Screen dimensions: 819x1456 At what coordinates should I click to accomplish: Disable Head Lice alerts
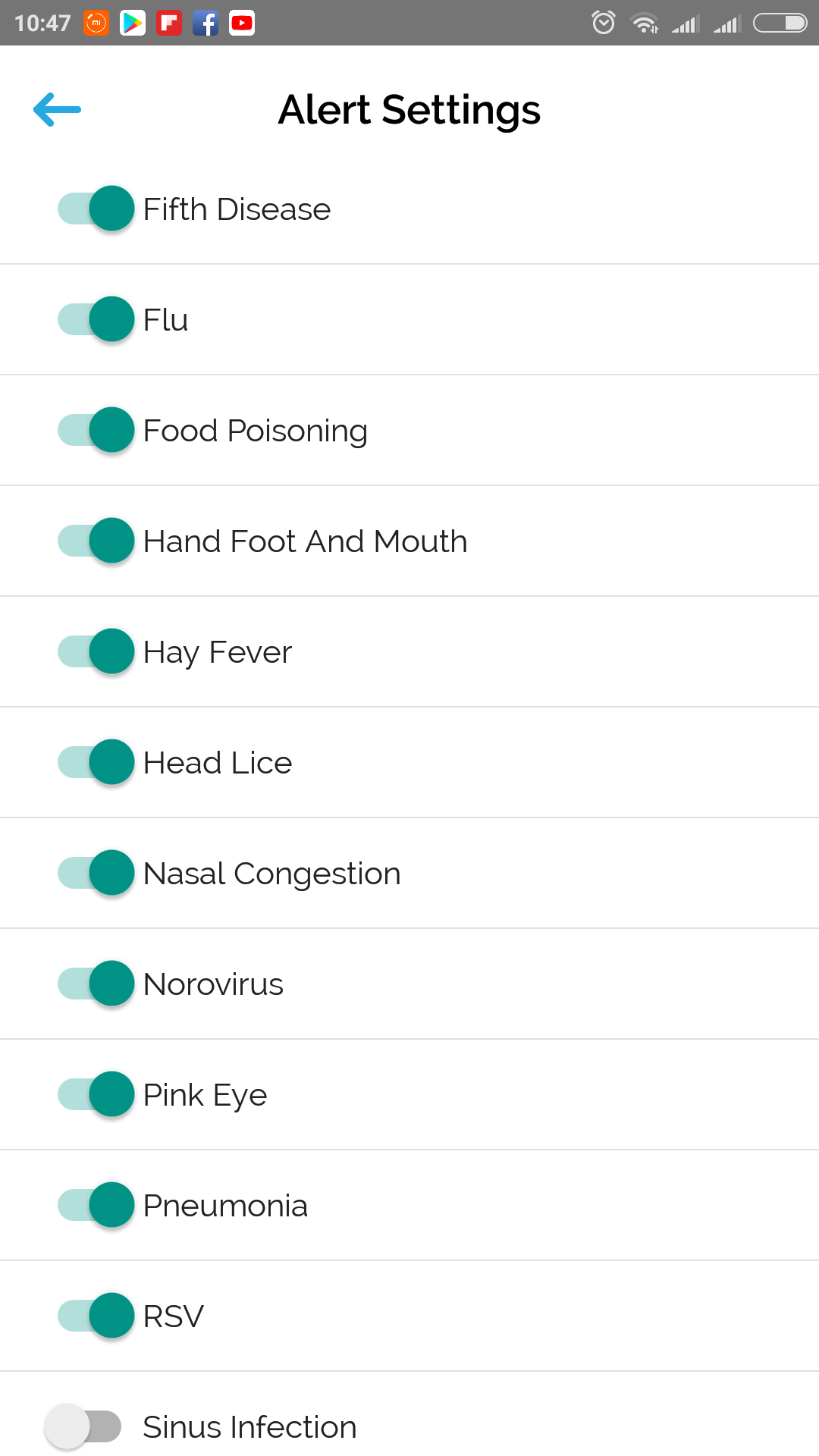pos(96,762)
